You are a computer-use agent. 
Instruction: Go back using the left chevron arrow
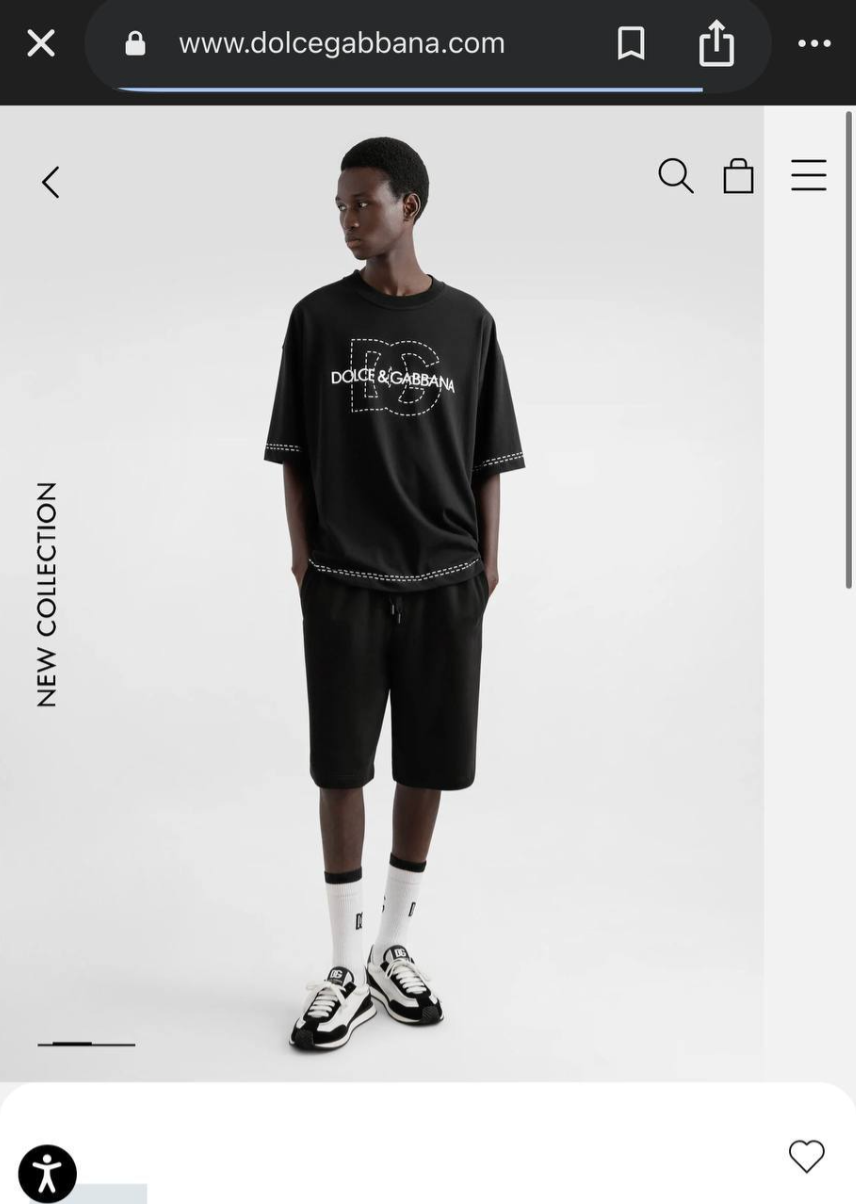click(x=50, y=182)
